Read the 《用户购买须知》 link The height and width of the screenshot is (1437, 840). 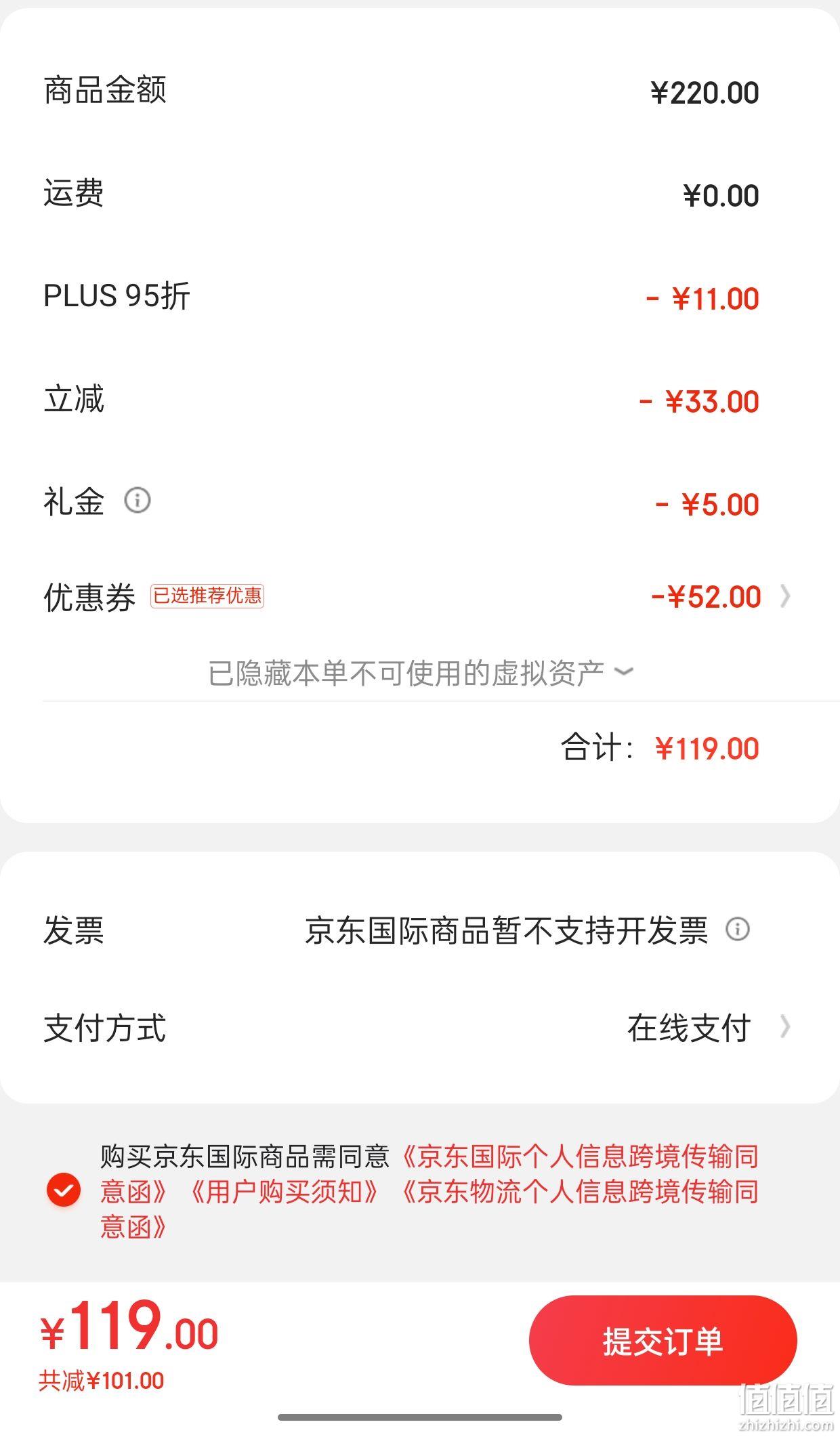(283, 1191)
